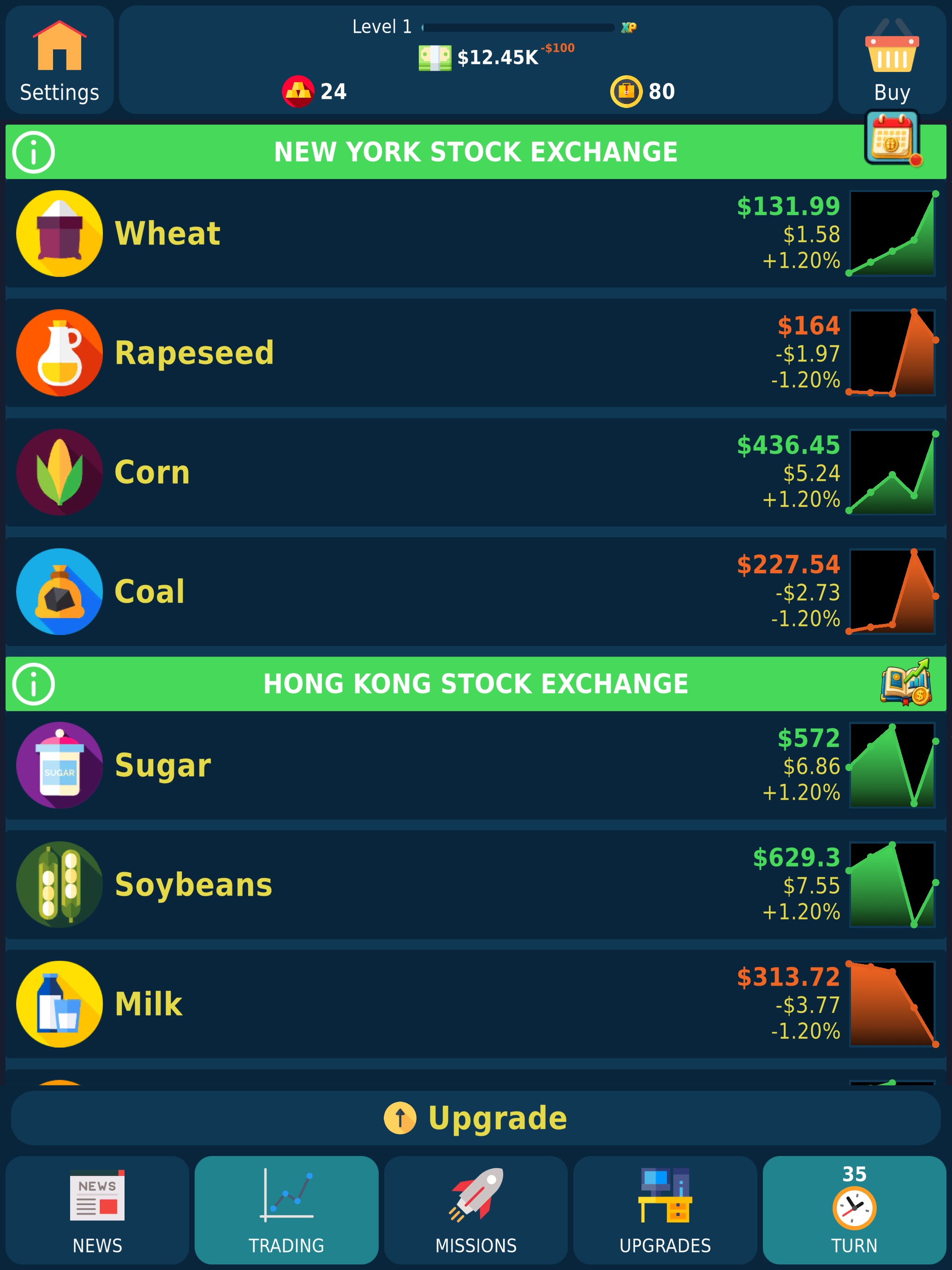The width and height of the screenshot is (952, 1270).
Task: Open the Soybeans commodity row
Action: pyautogui.click(x=476, y=885)
